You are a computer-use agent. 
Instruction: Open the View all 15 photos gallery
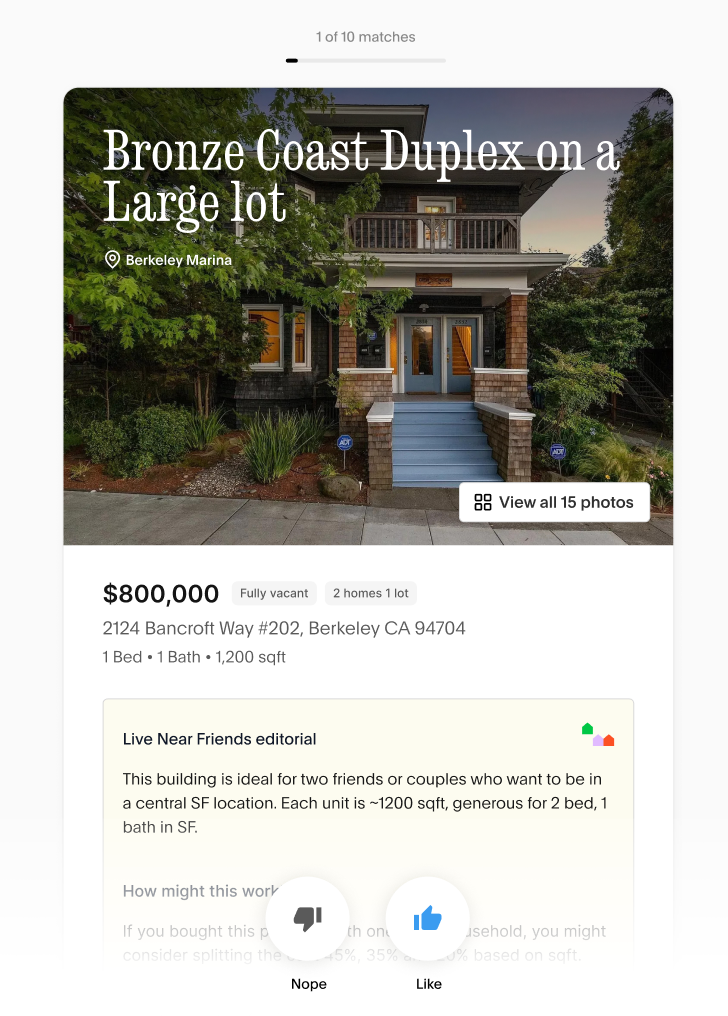pos(554,502)
